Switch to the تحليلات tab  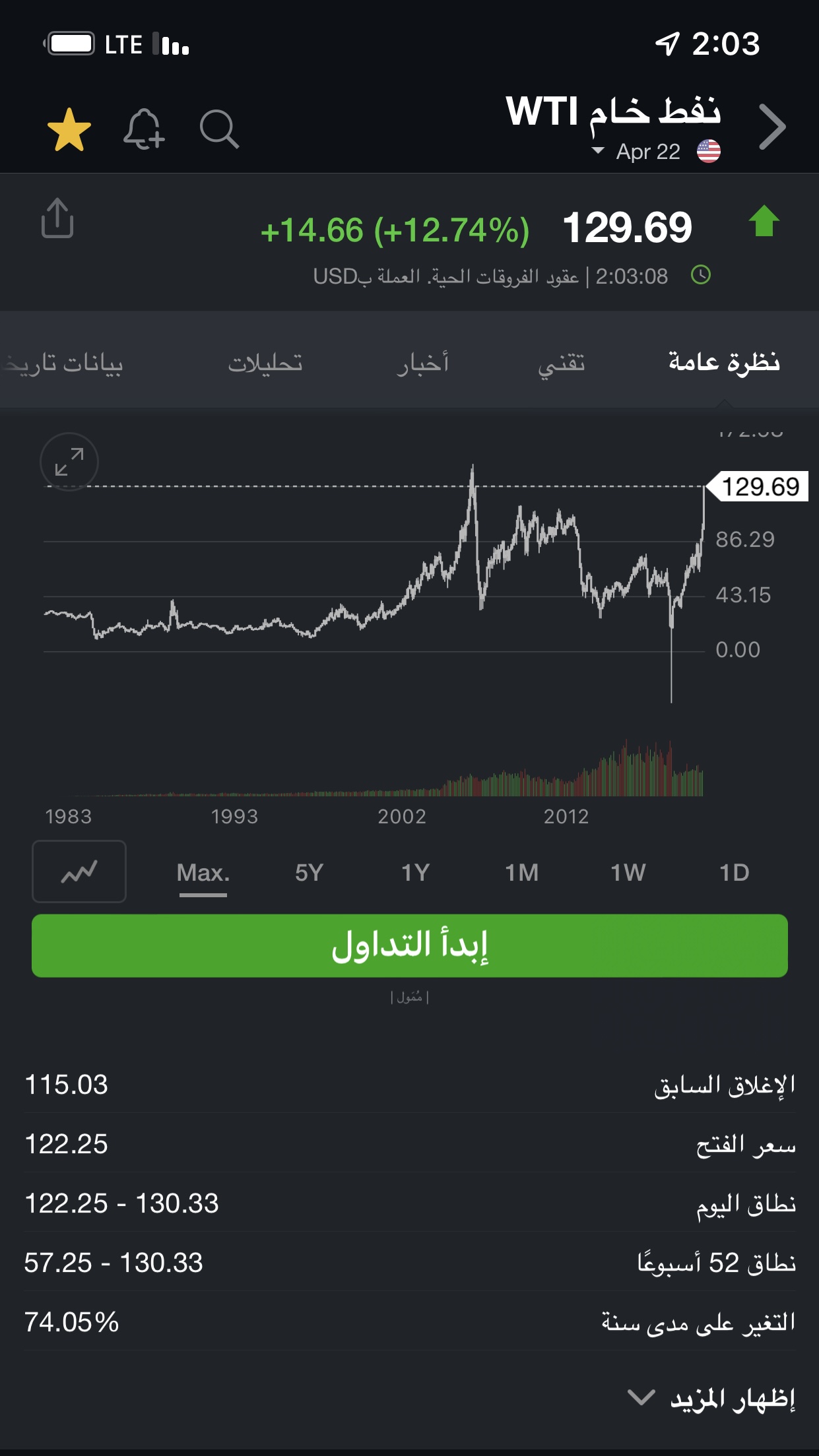(x=265, y=362)
